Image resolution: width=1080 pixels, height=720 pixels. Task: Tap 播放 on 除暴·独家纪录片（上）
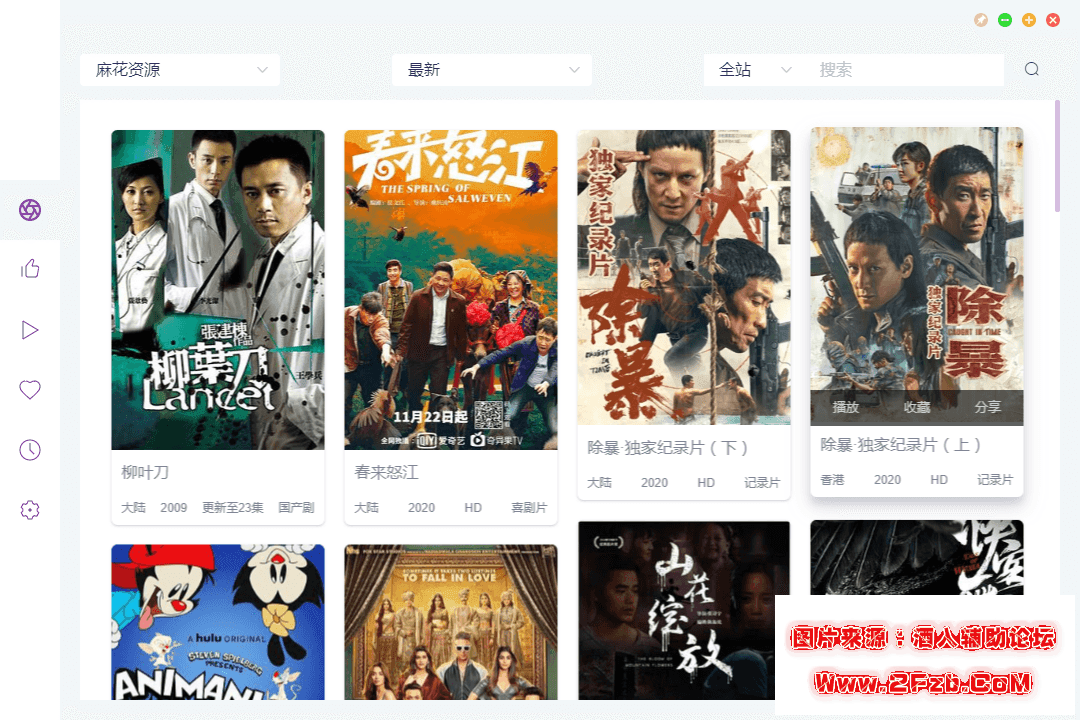[846, 407]
